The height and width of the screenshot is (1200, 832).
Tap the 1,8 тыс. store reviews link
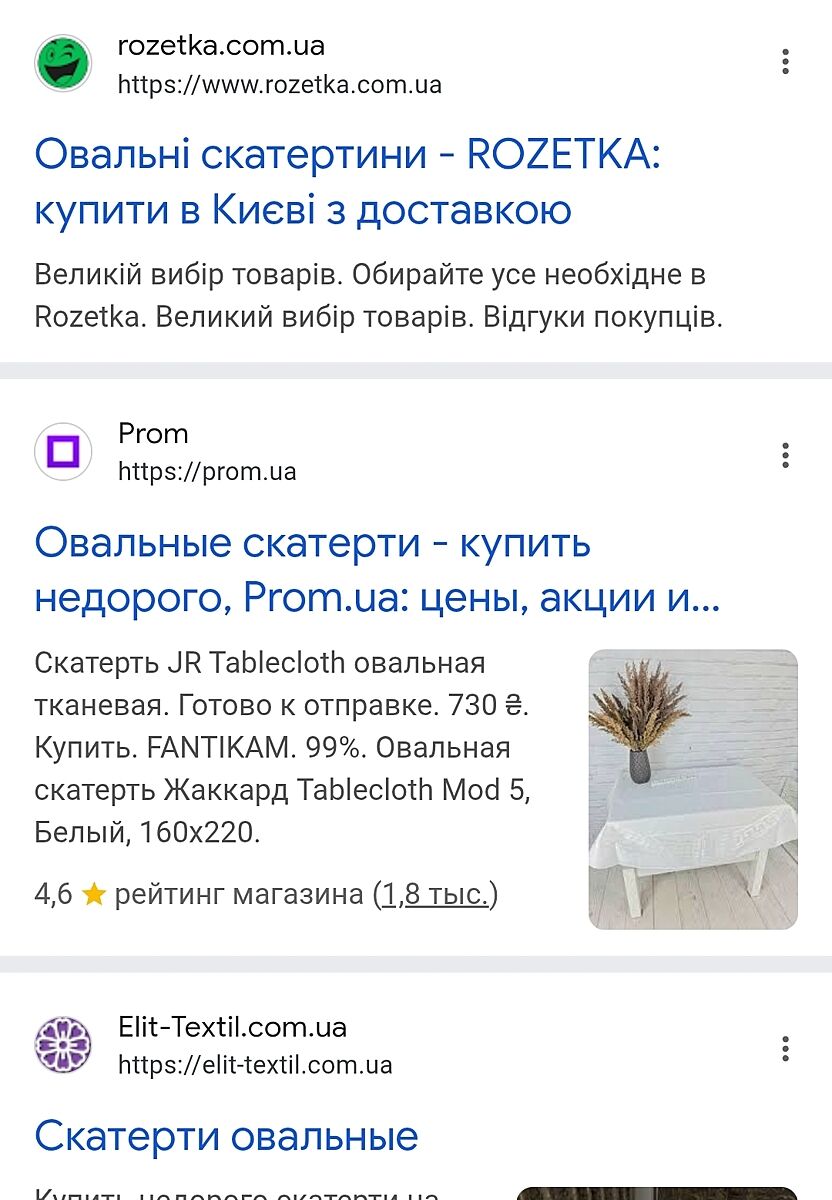(434, 893)
